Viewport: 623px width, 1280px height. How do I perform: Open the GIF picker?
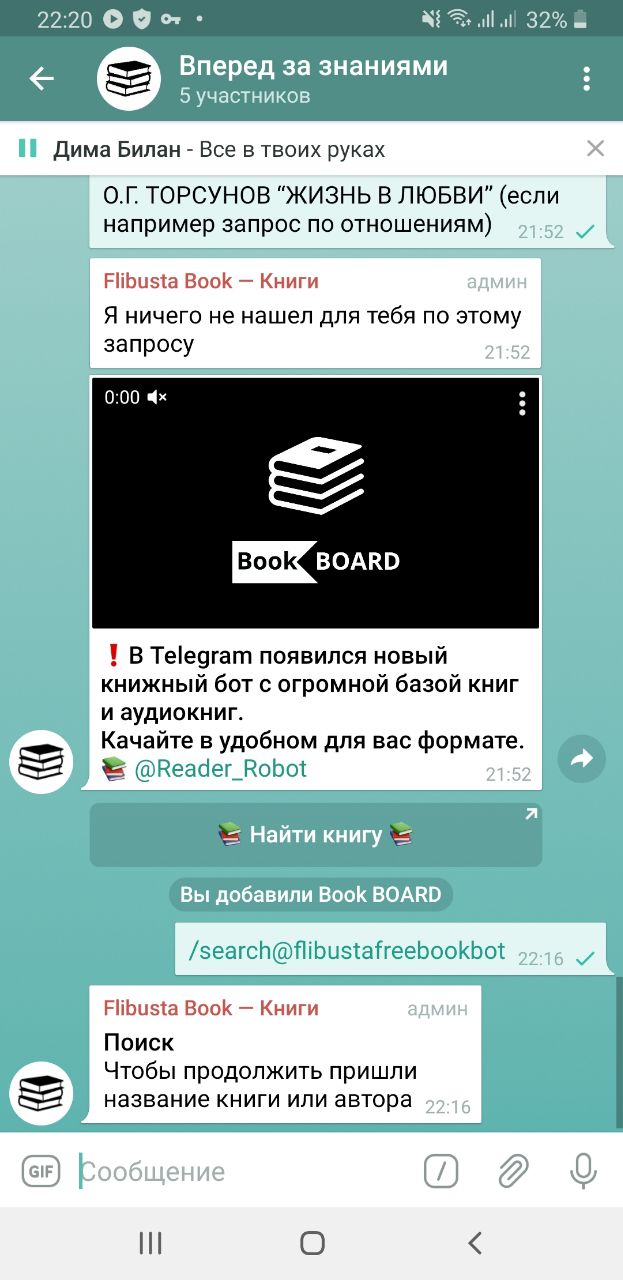click(41, 1171)
